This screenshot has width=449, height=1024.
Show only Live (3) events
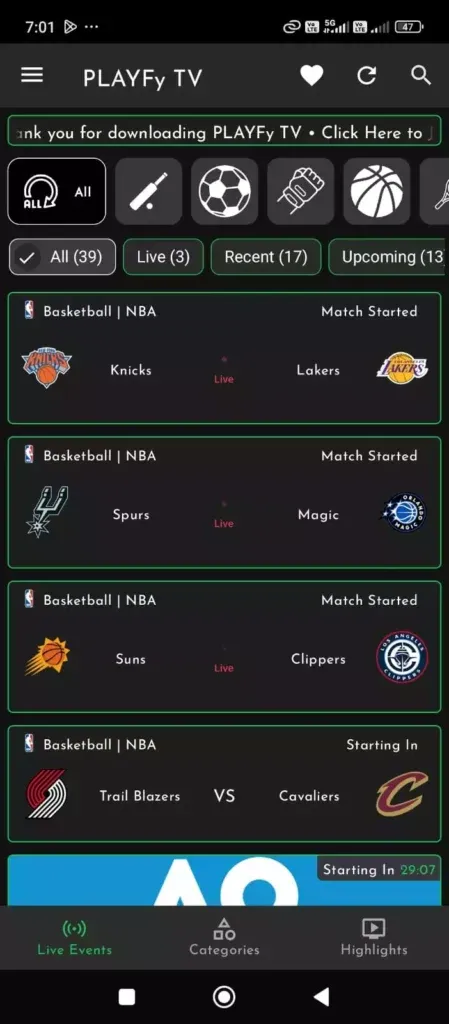click(163, 257)
